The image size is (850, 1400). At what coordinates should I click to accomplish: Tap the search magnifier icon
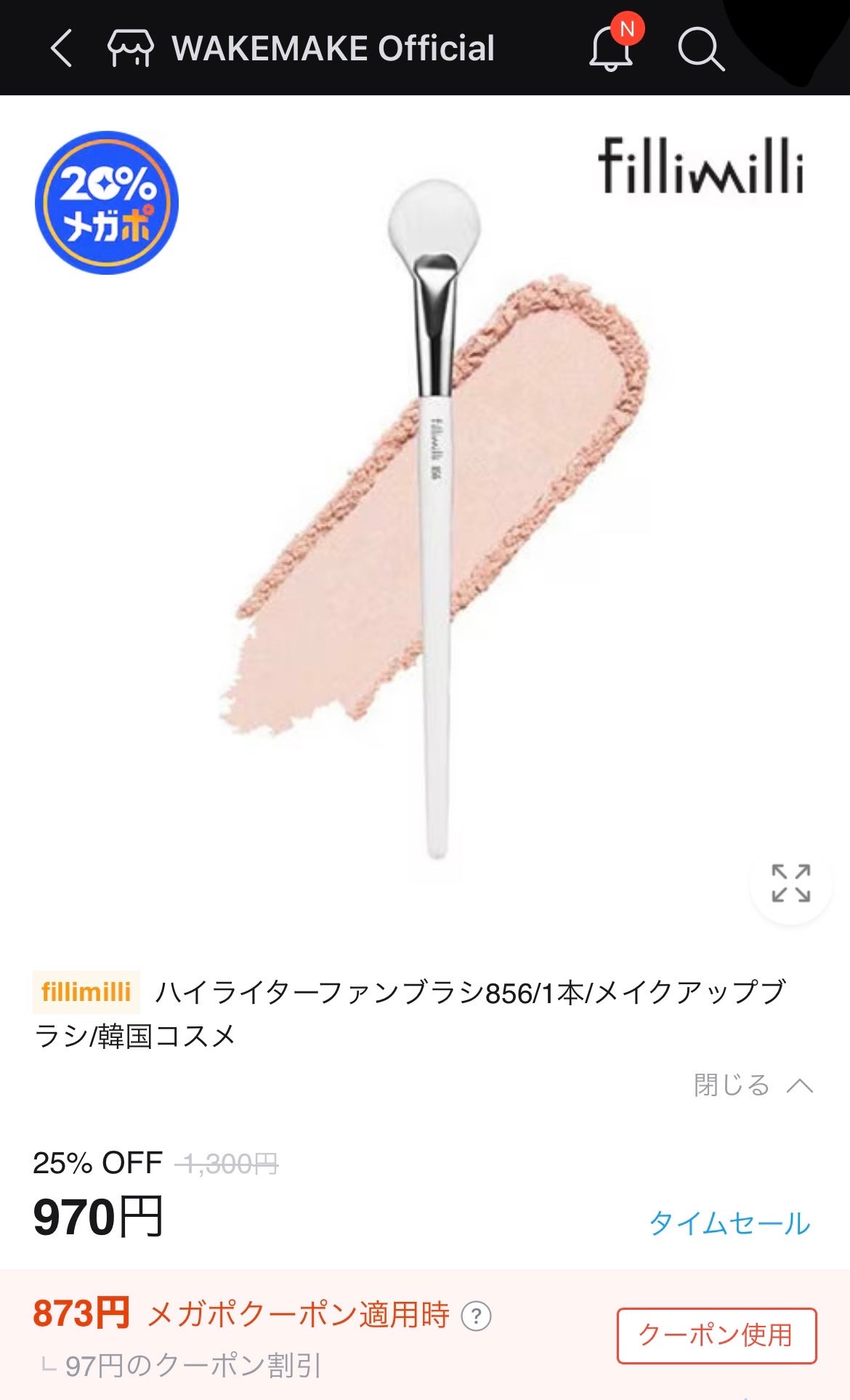coord(700,49)
